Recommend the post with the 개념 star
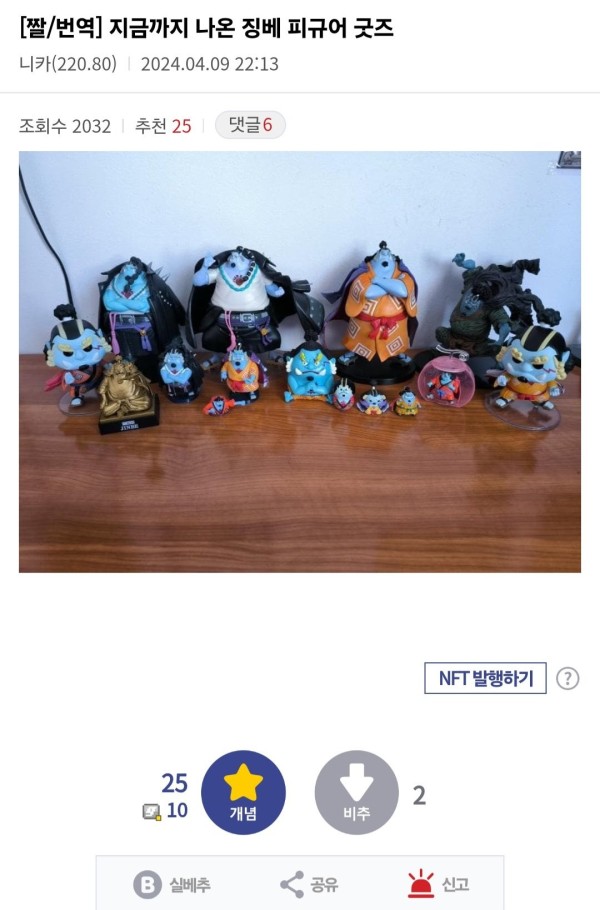The height and width of the screenshot is (910, 600). coord(243,792)
